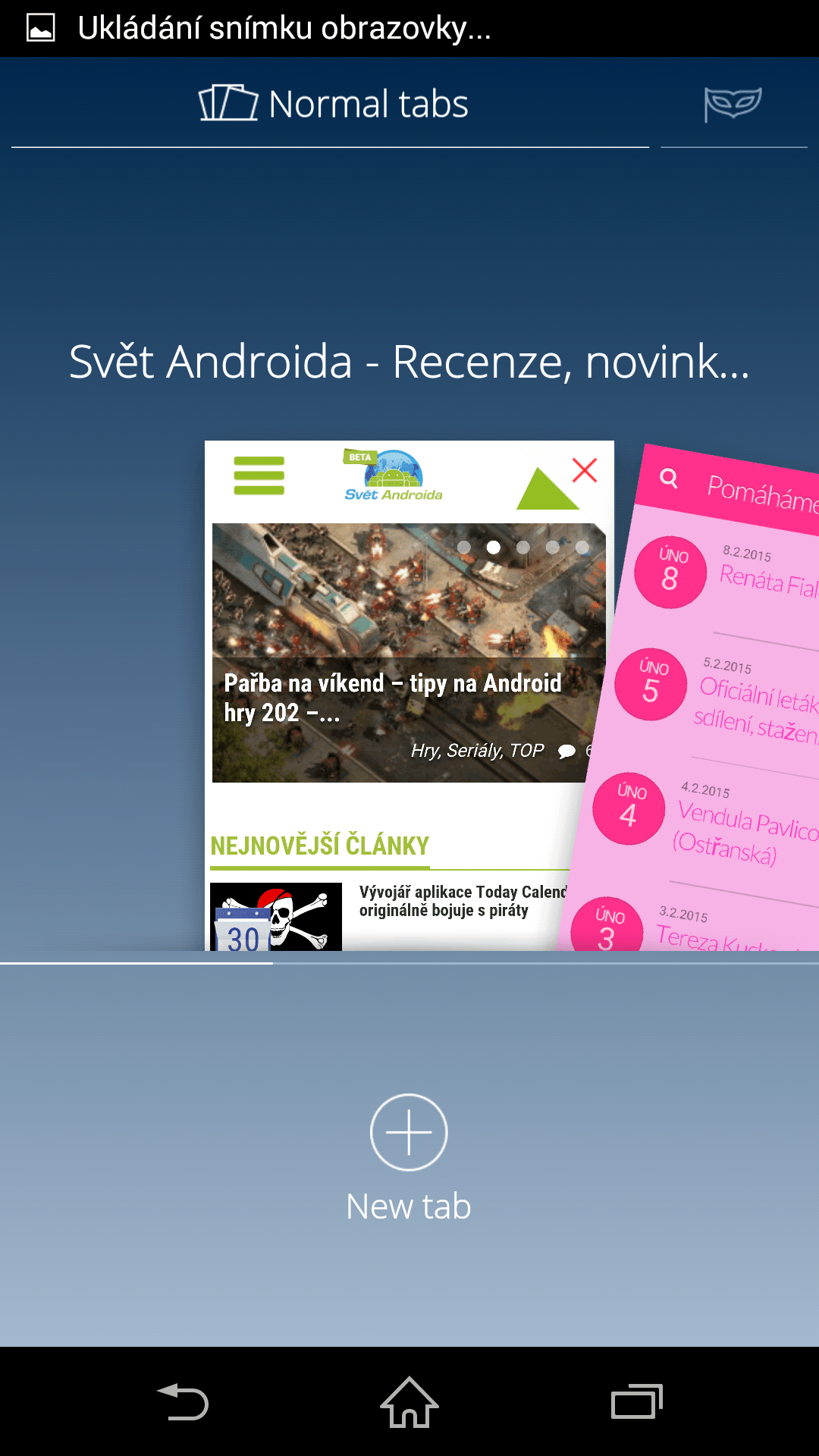
Task: Open recent apps from navigation bar
Action: 636,1402
